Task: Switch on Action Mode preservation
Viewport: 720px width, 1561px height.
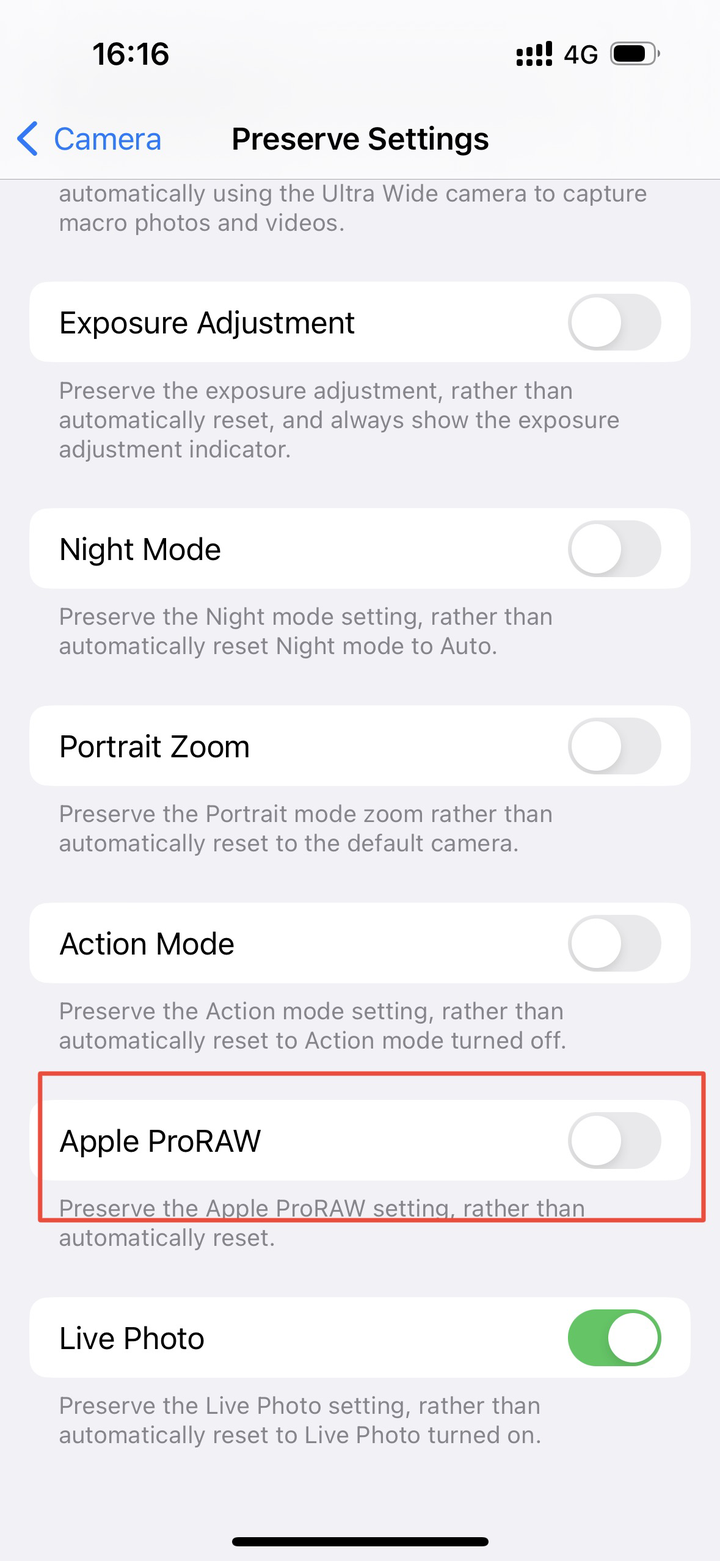Action: (x=614, y=944)
